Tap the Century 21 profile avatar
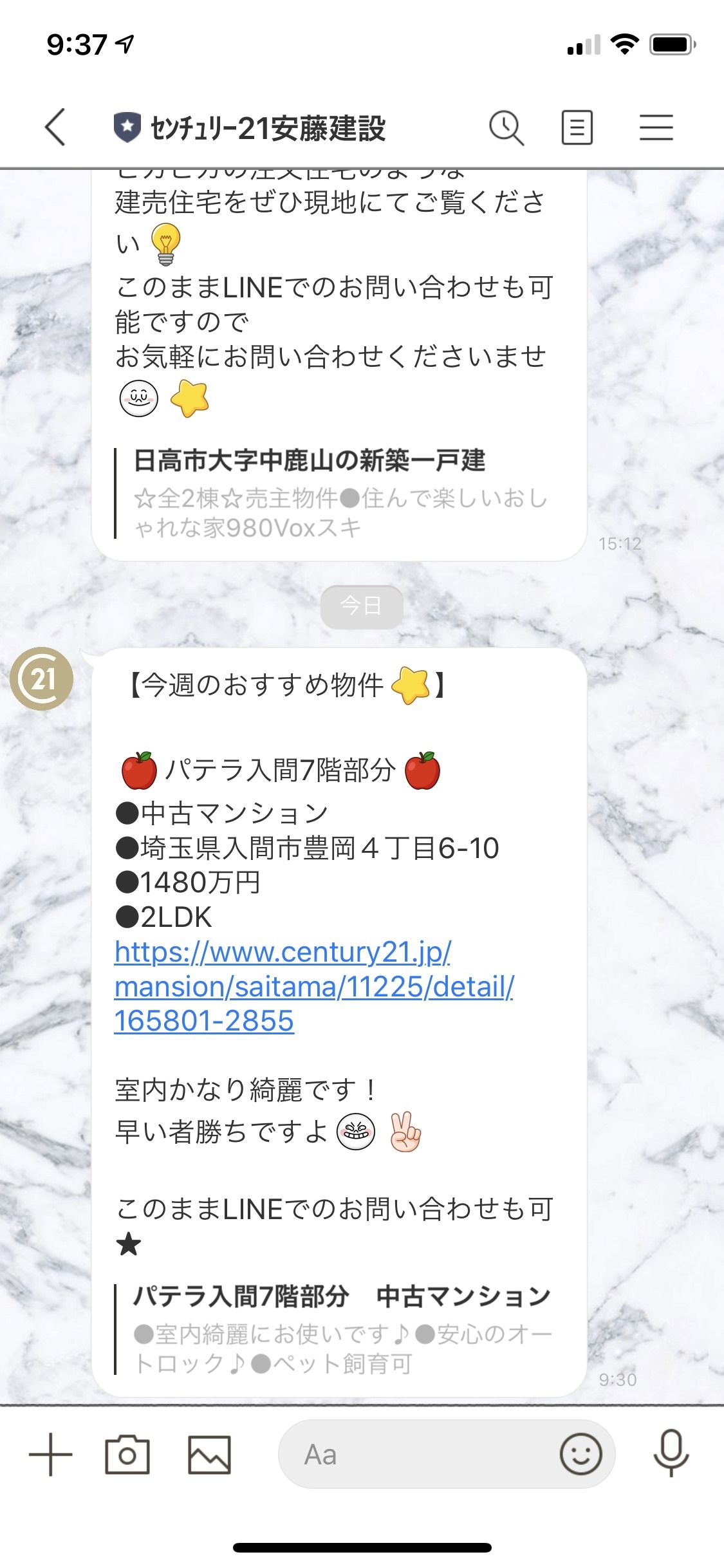This screenshot has height=1568, width=724. click(x=42, y=678)
